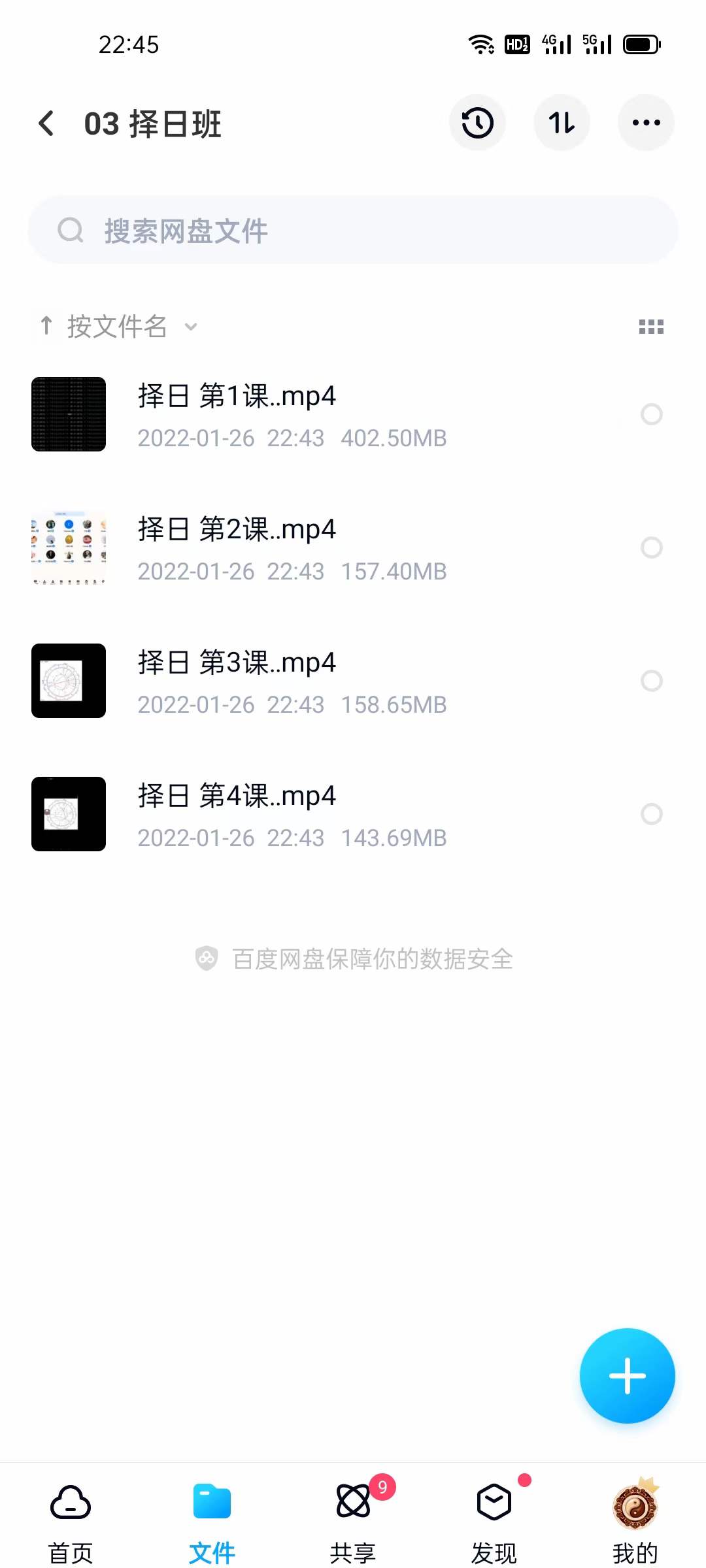Open the transfer history icon

tap(477, 122)
